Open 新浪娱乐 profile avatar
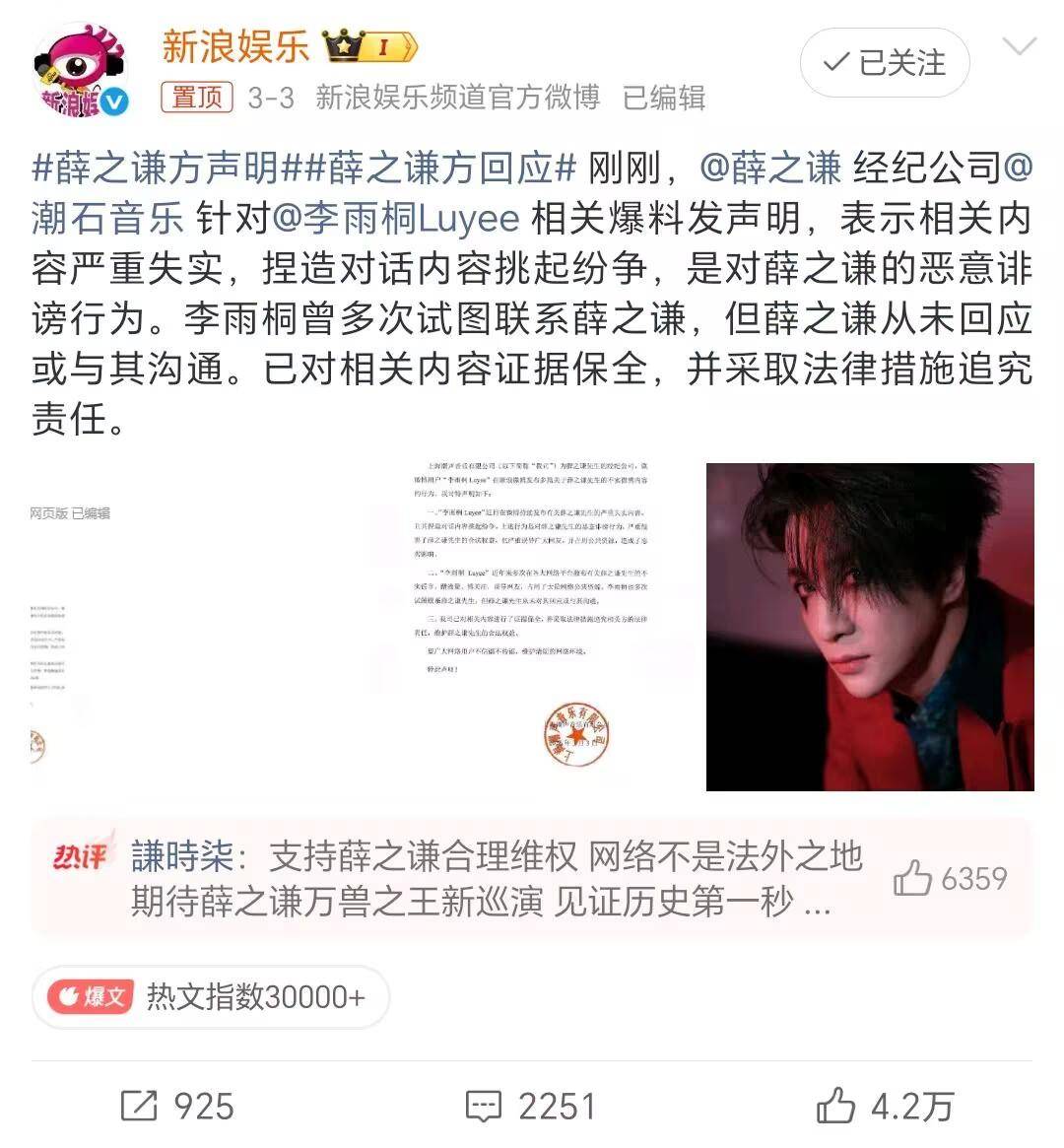 click(81, 69)
